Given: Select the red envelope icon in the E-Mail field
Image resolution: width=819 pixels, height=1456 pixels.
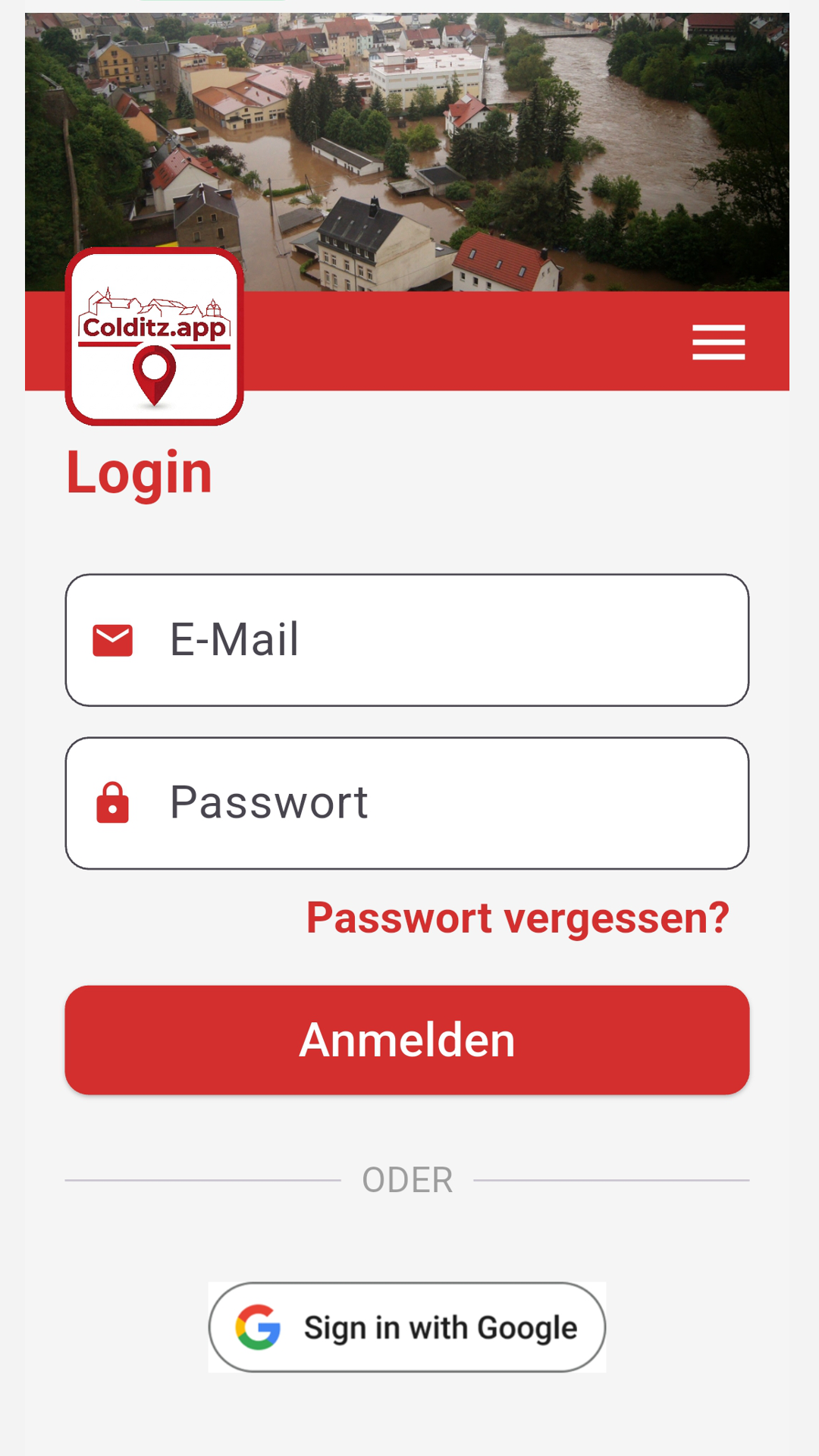Looking at the screenshot, I should [112, 639].
